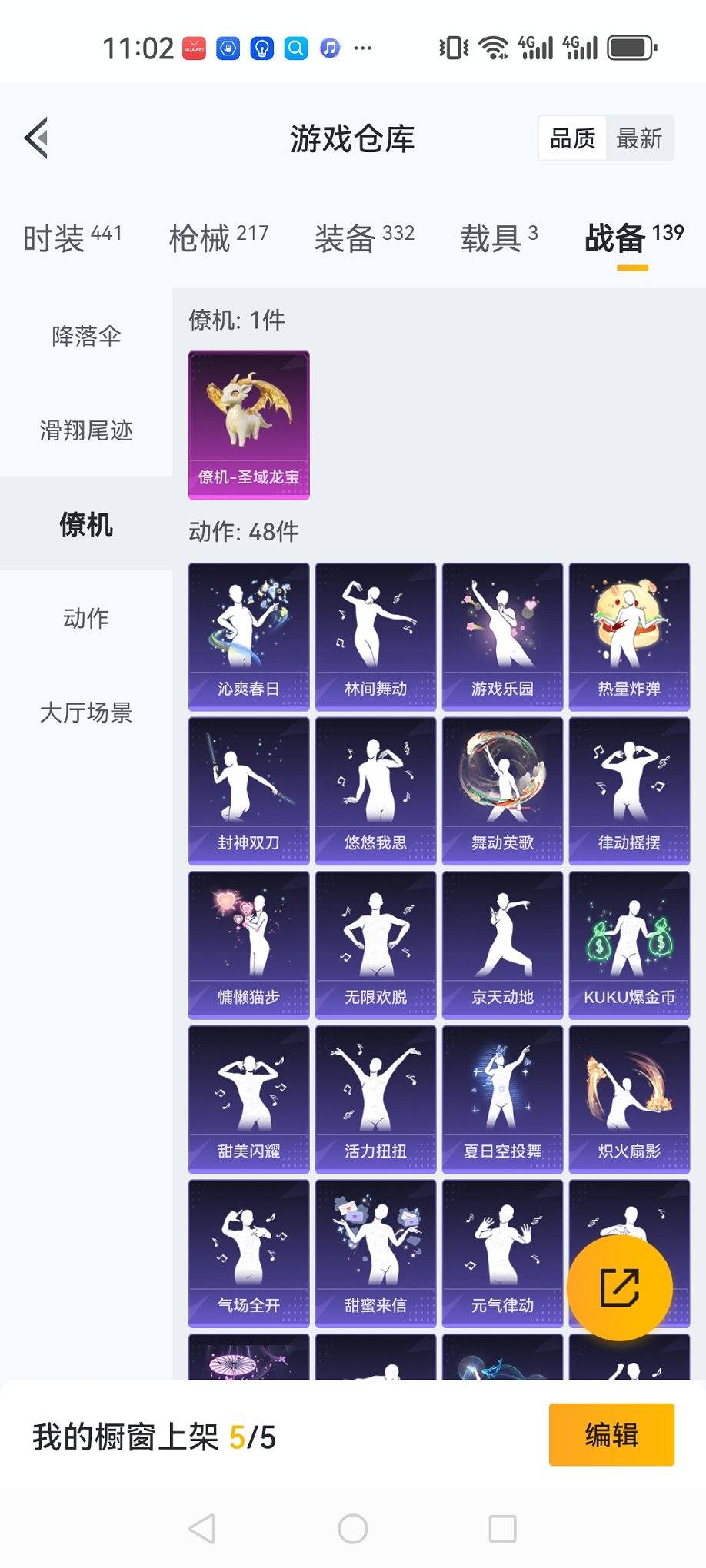Tap the orange share floating icon
The width and height of the screenshot is (706, 1568).
(x=619, y=1288)
